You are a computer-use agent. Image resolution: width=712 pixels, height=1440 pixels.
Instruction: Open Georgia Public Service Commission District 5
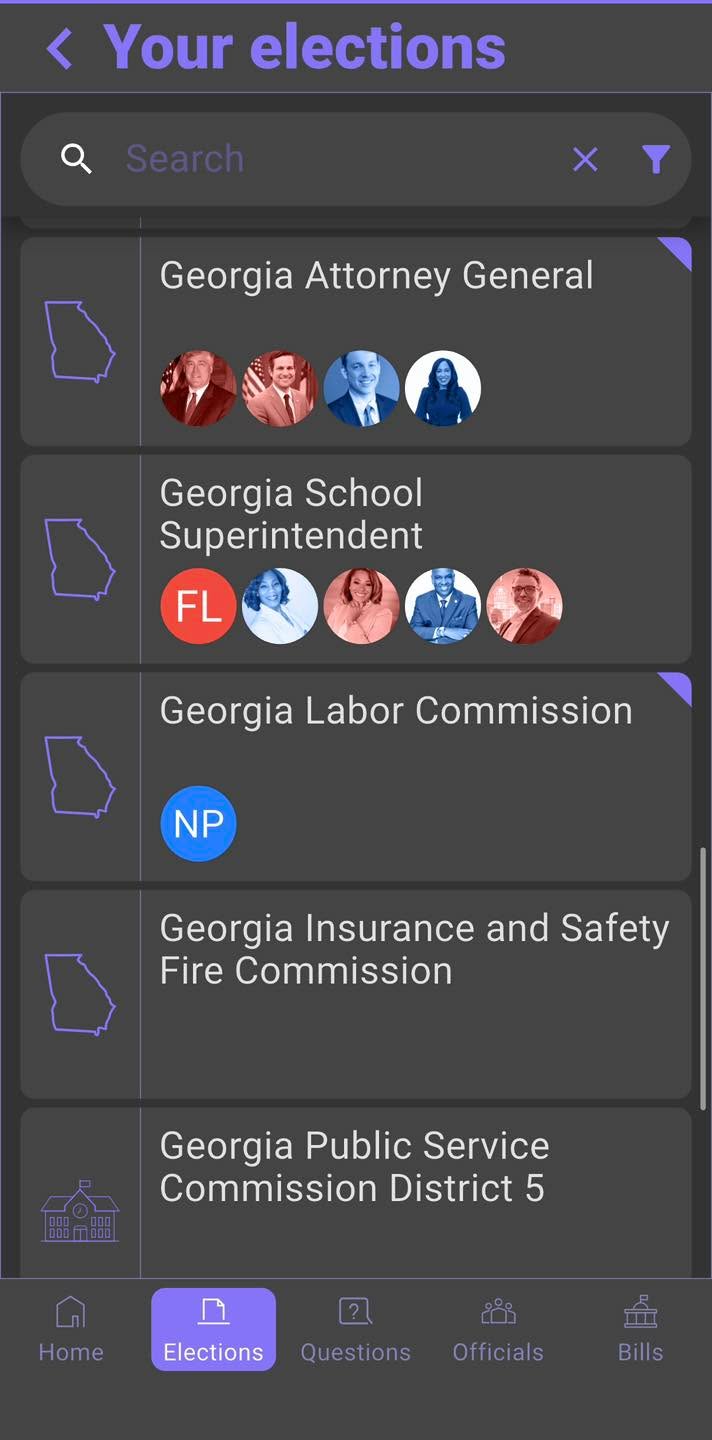coord(354,1167)
